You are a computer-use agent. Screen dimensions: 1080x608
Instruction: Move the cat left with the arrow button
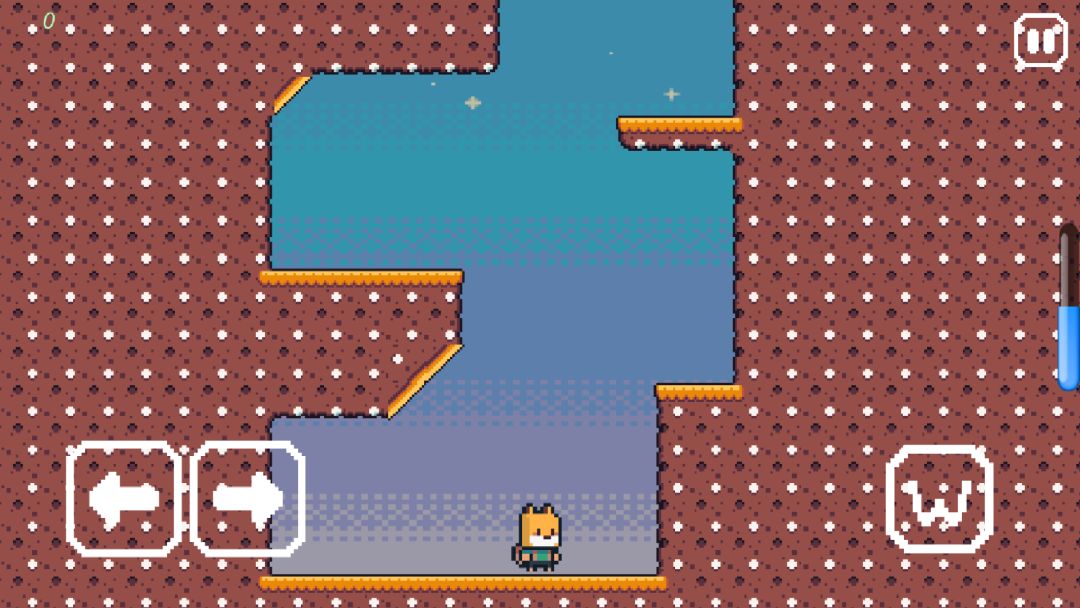click(x=124, y=498)
